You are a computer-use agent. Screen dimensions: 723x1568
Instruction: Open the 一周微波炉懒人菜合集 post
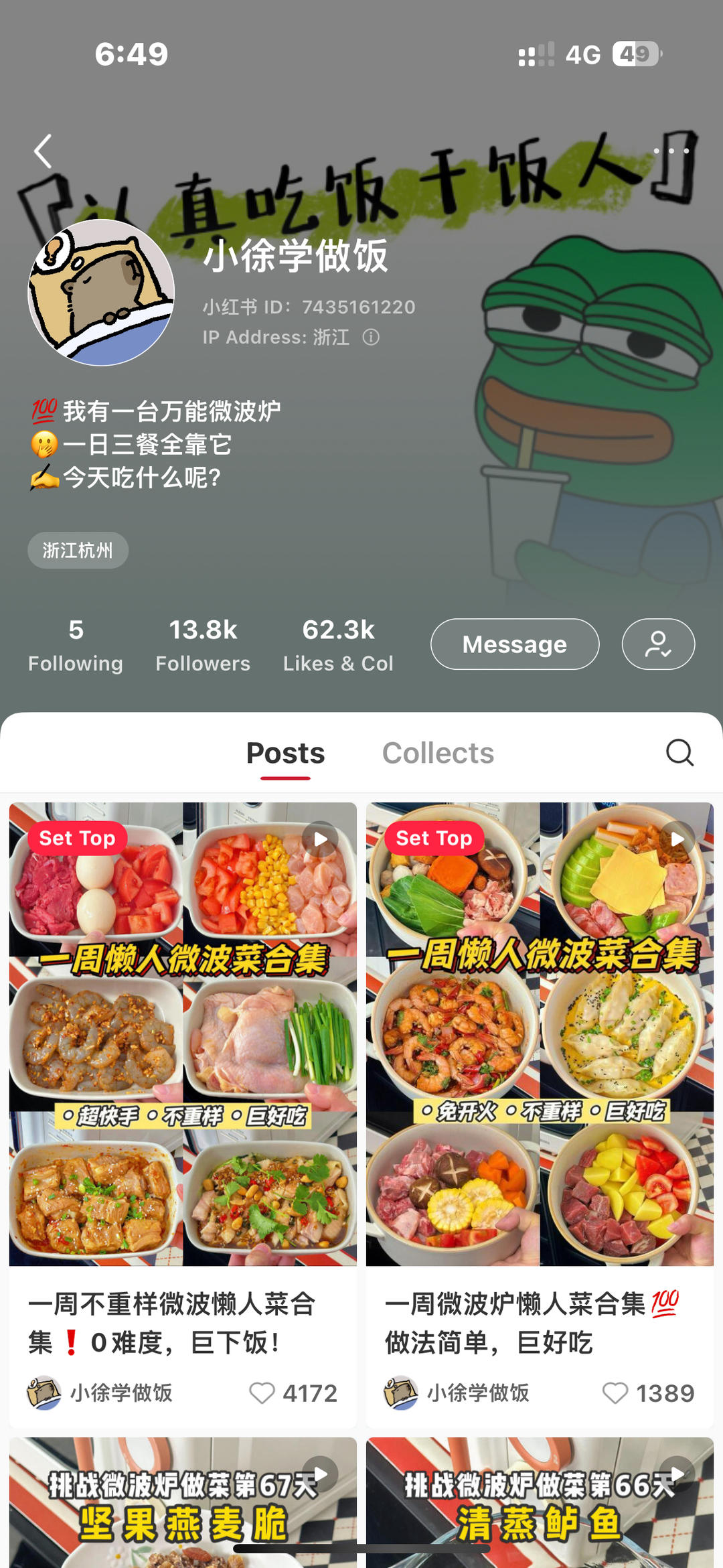[x=540, y=1035]
